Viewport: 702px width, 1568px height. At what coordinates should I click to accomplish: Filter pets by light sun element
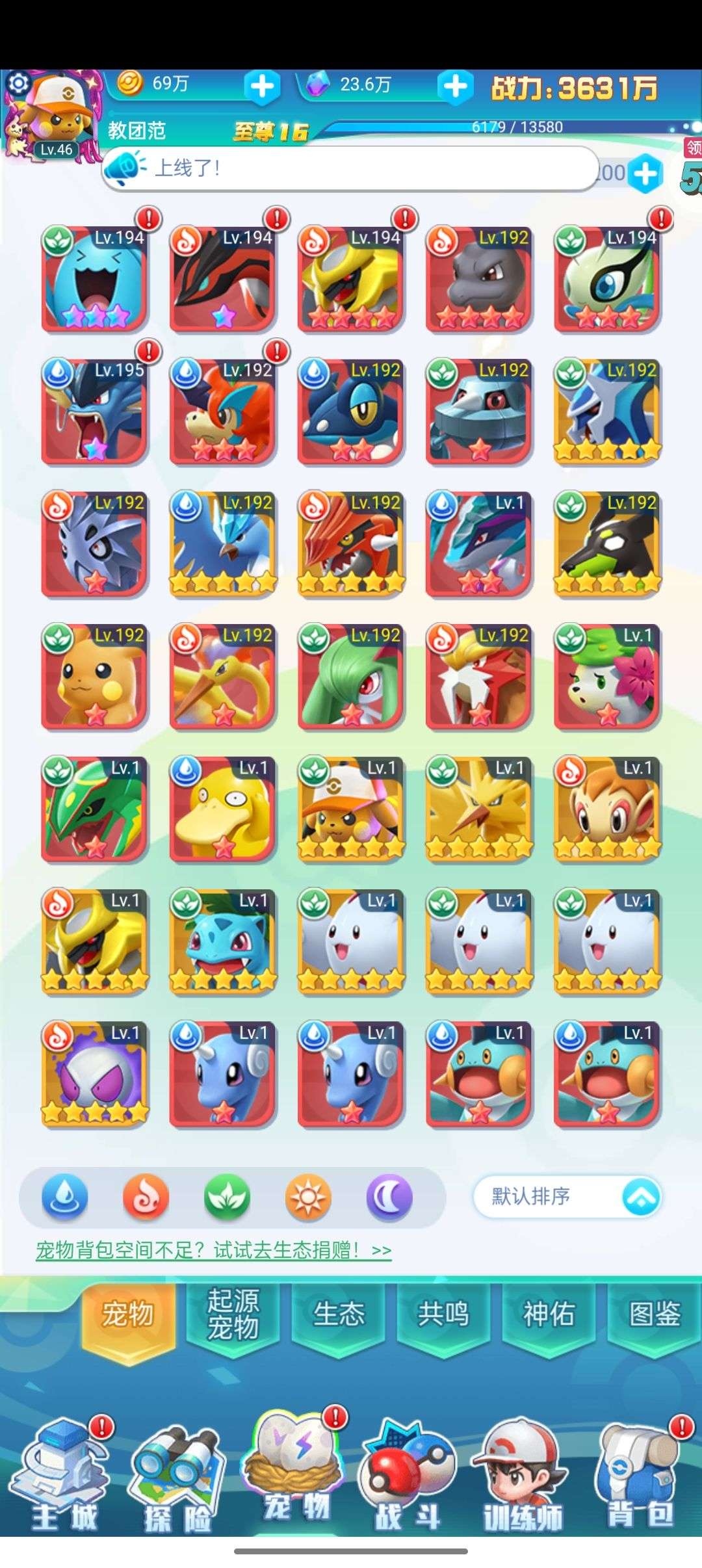point(308,1197)
